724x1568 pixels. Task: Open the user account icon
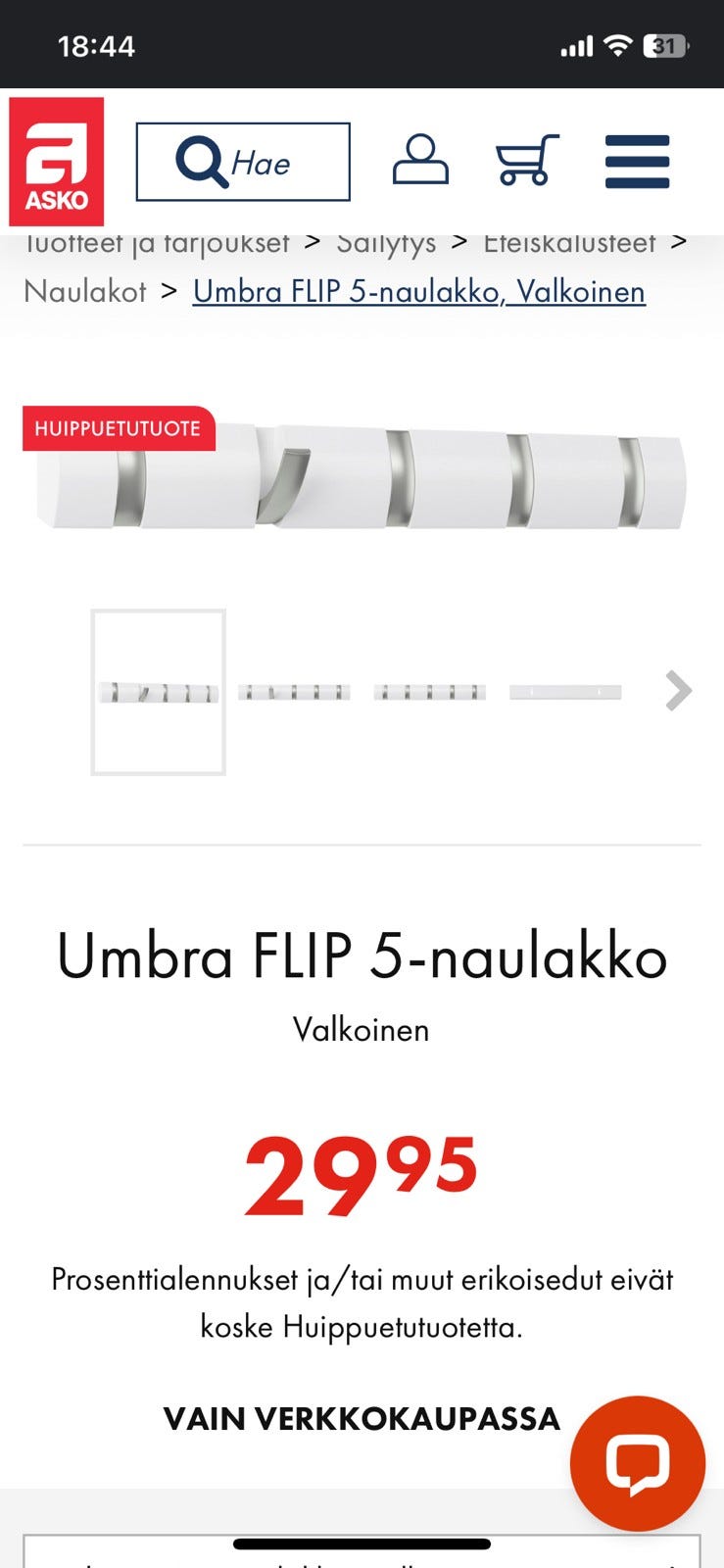[420, 161]
